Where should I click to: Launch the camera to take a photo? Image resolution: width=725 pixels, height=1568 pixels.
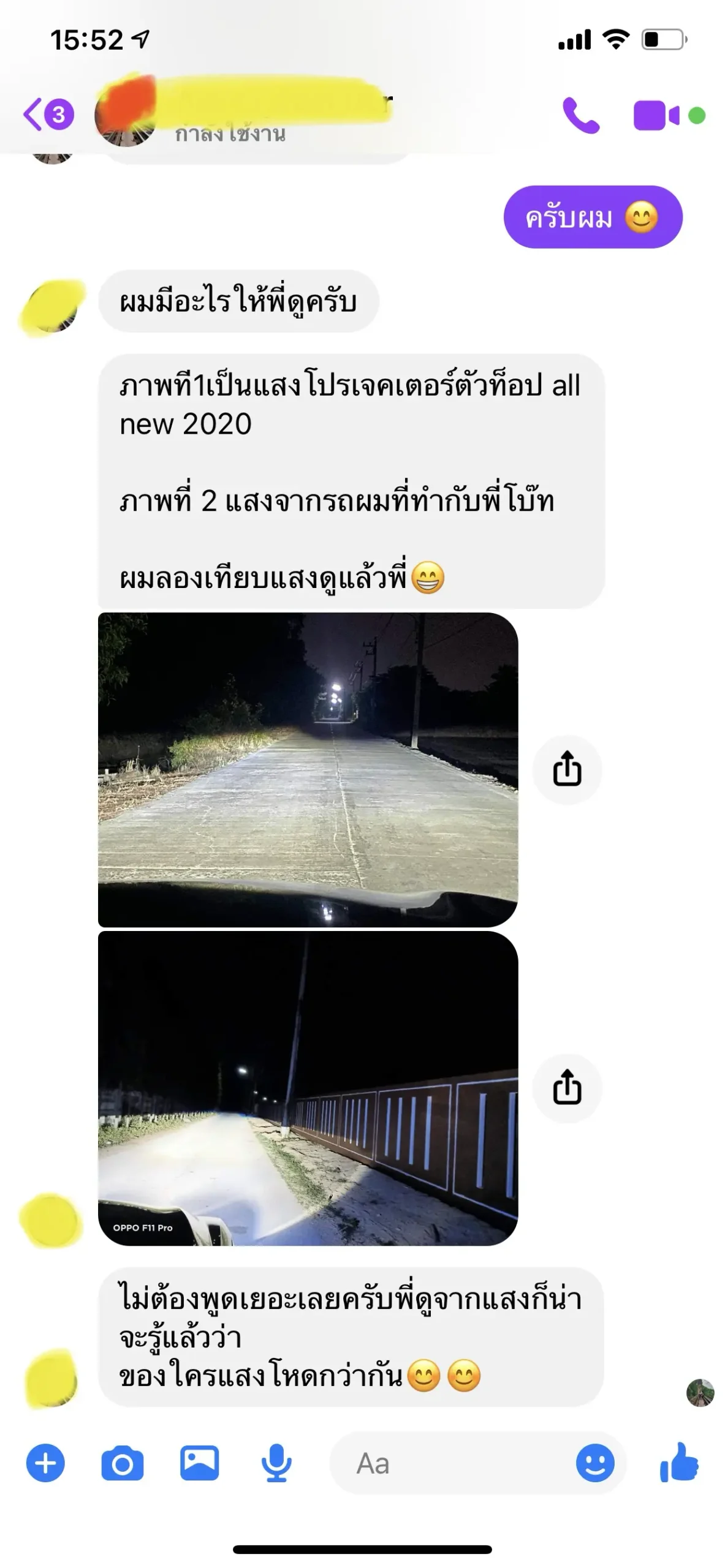[x=122, y=1463]
